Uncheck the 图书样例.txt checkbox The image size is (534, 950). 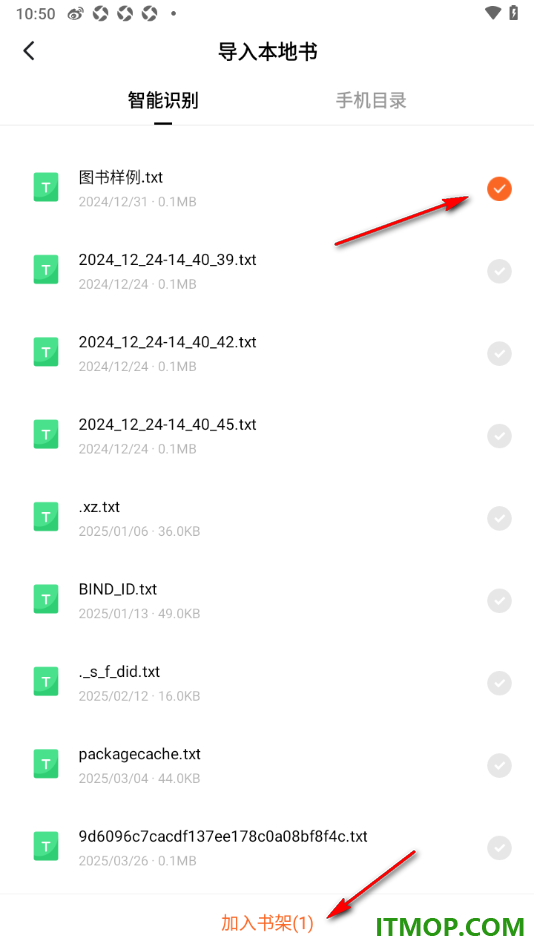499,189
